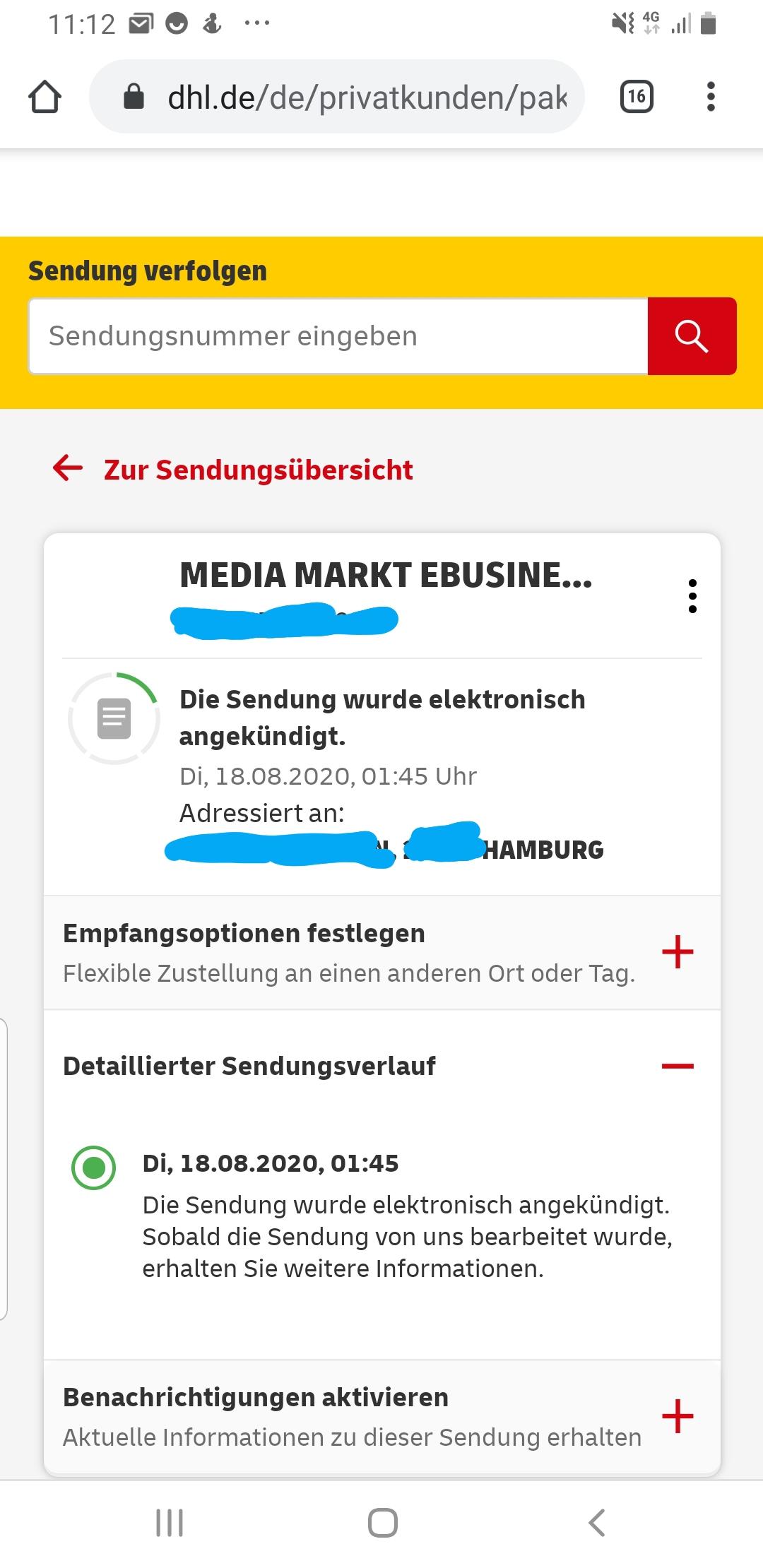The image size is (763, 1568).
Task: Start tracking search with the magnifier icon
Action: click(x=692, y=335)
